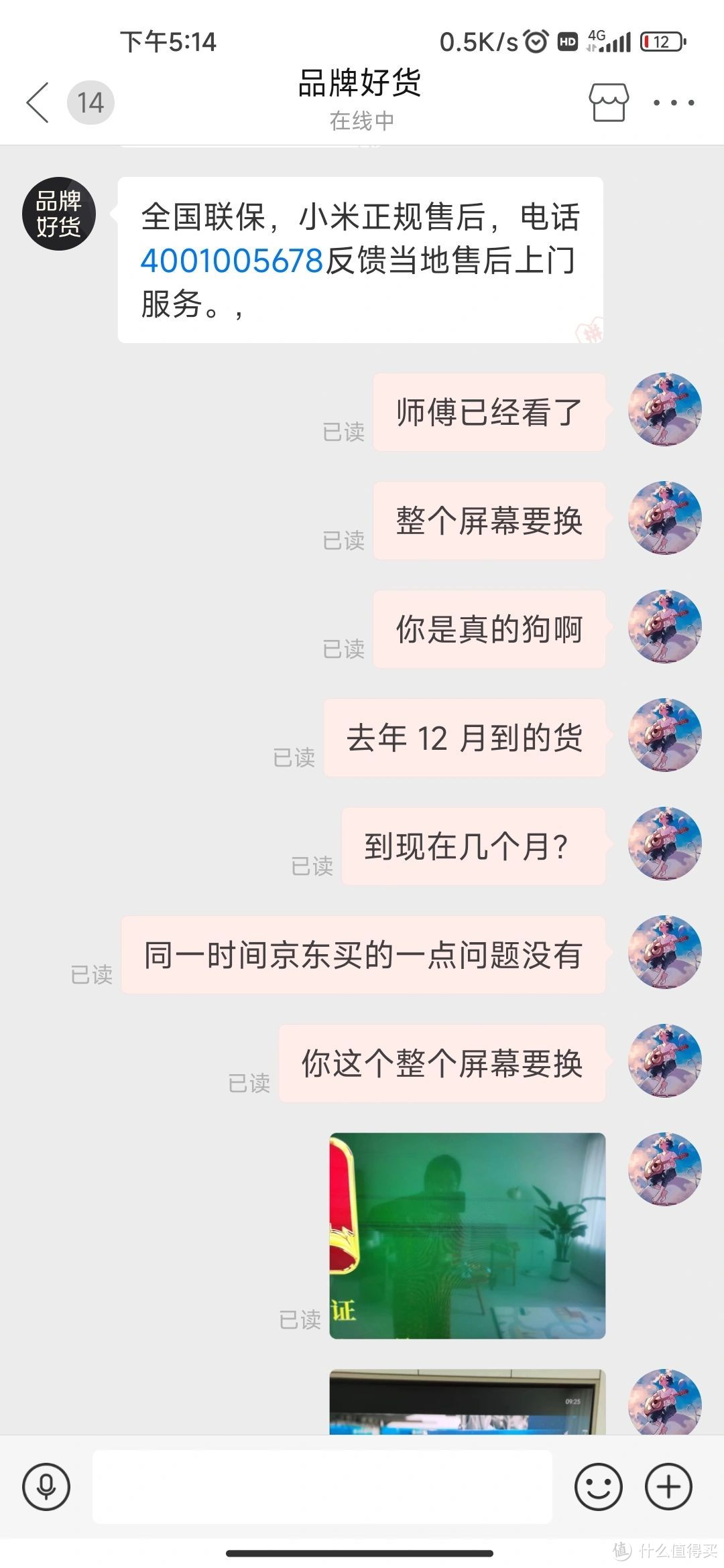Image resolution: width=724 pixels, height=1568 pixels.
Task: Tap the microphone voice input icon
Action: (x=45, y=1486)
